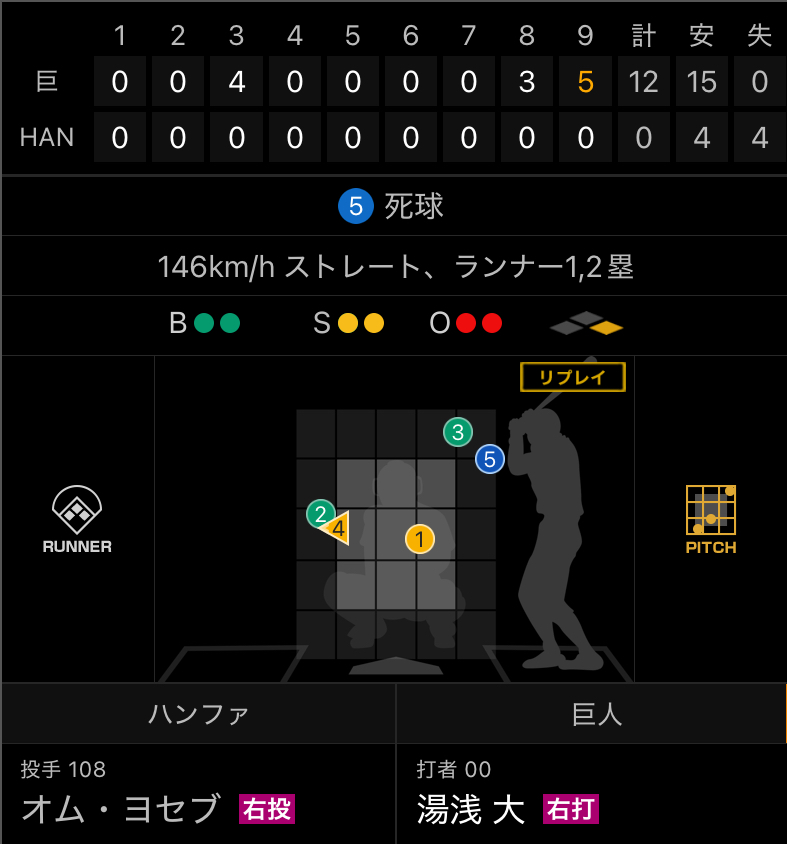Switch to the ハンファ team tab
This screenshot has height=844, width=787.
198,713
